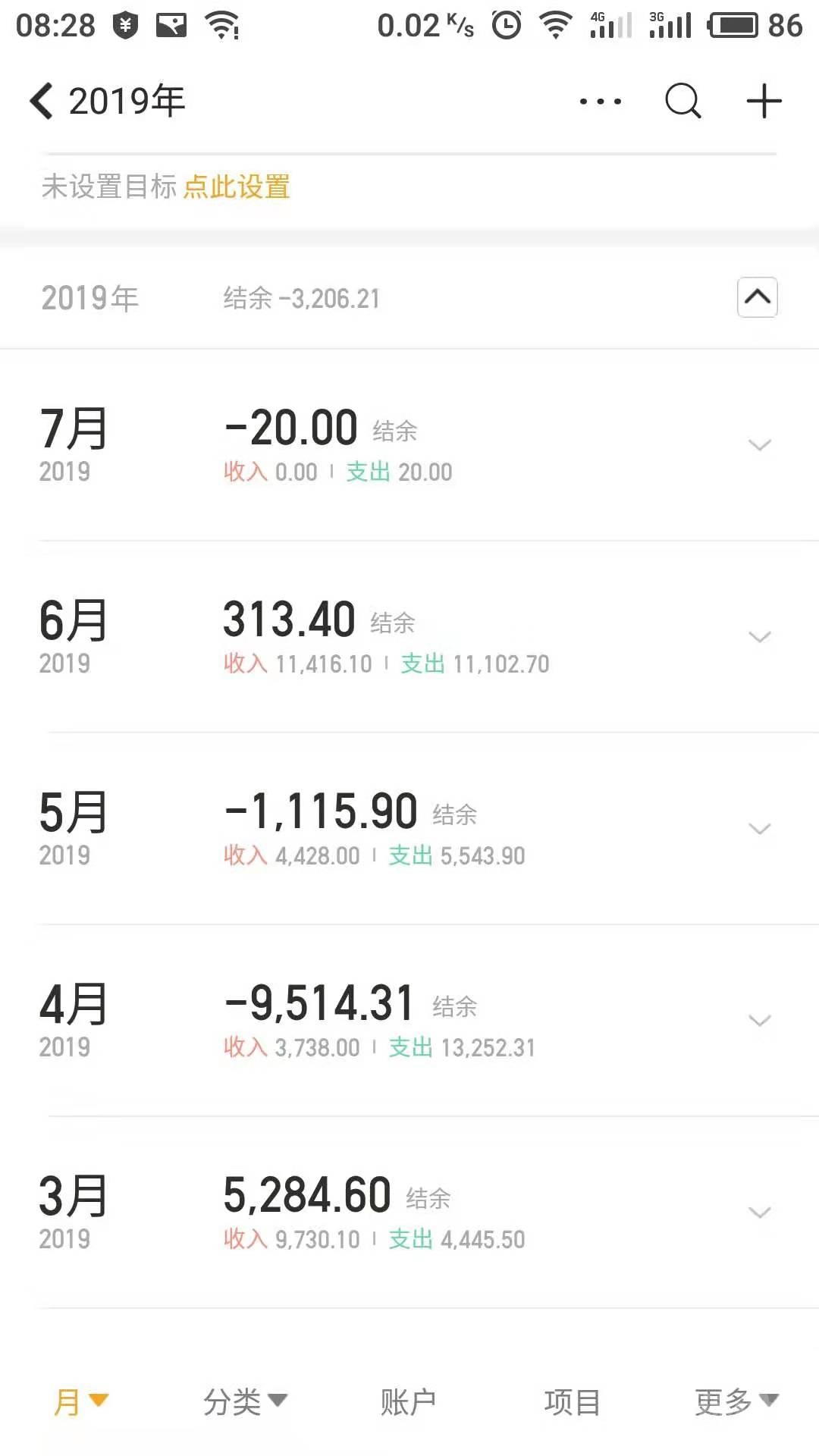Open the 月 period dropdown

pos(80,1401)
